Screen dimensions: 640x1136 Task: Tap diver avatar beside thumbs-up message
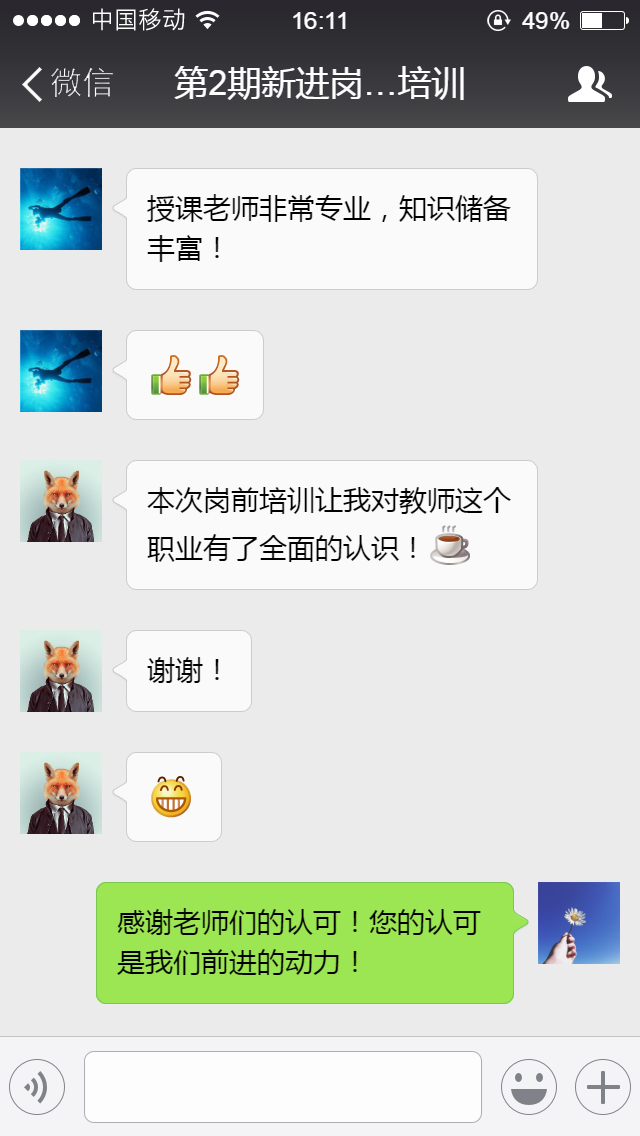pyautogui.click(x=61, y=371)
